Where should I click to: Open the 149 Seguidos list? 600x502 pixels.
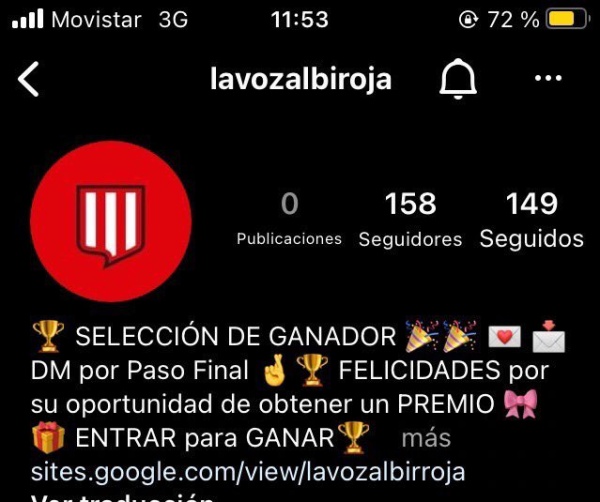pyautogui.click(x=531, y=220)
